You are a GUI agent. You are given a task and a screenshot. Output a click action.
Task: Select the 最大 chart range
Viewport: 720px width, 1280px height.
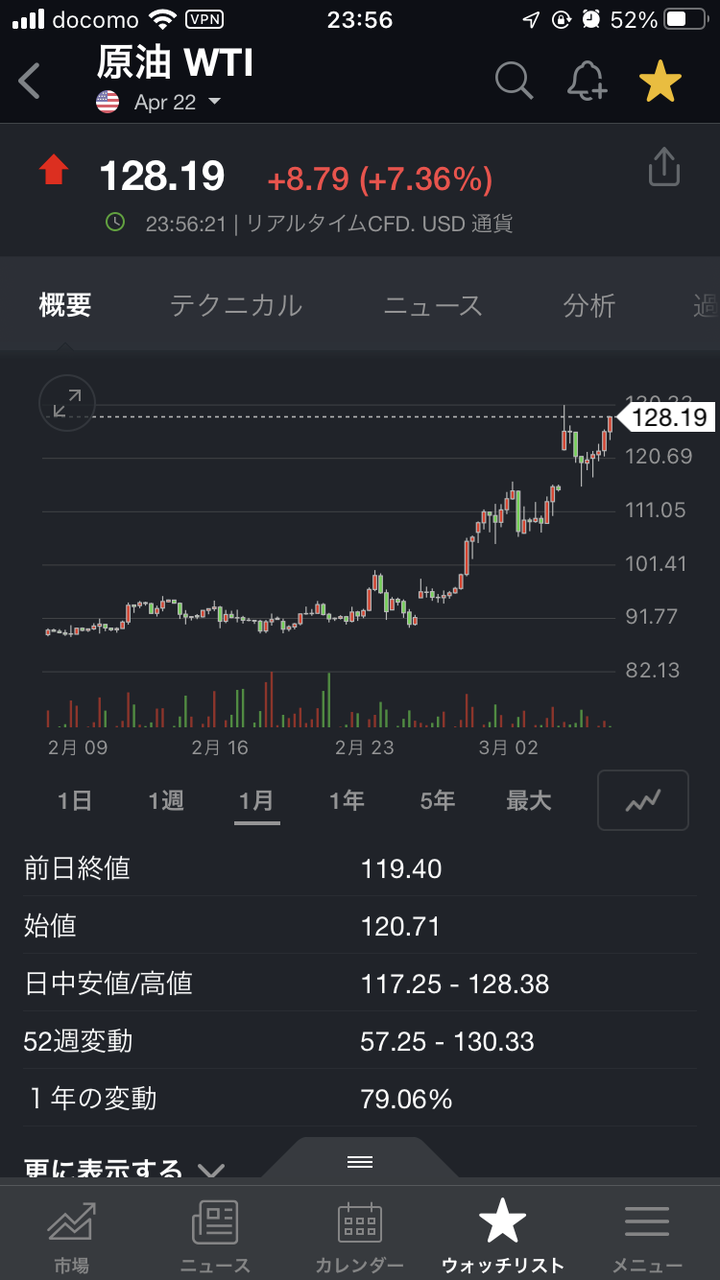point(529,801)
